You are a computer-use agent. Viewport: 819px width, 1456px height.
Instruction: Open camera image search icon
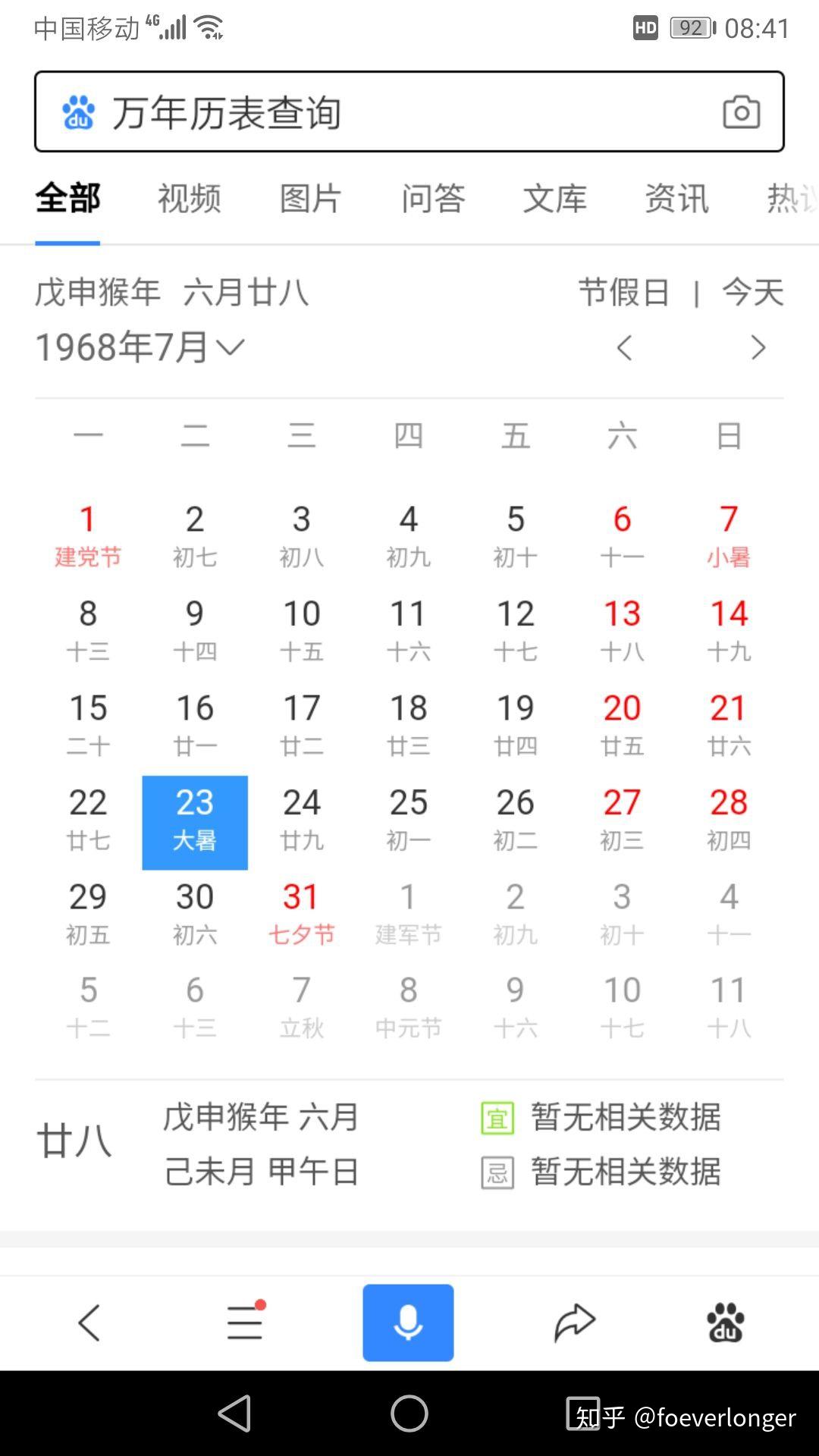[x=741, y=112]
